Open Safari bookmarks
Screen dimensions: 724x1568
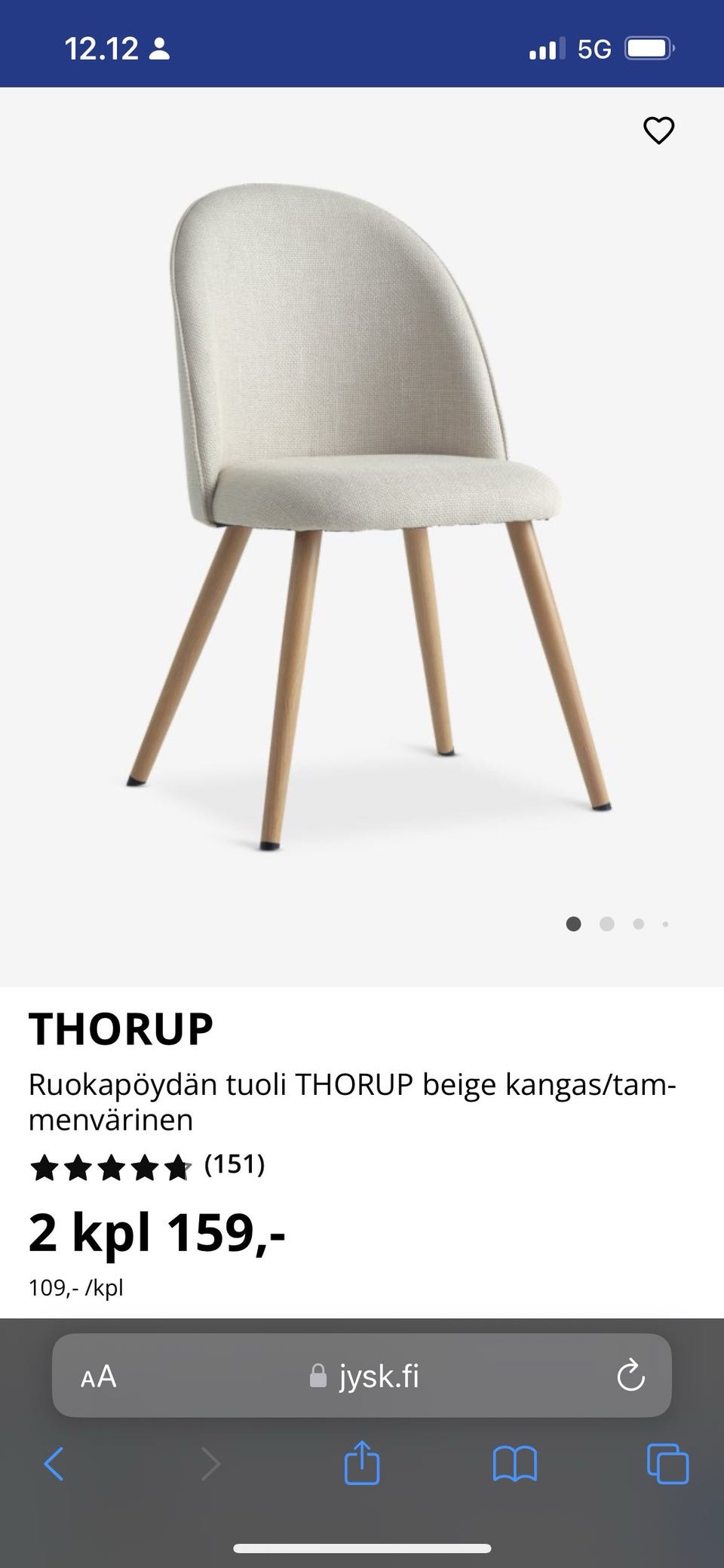coord(514,1464)
